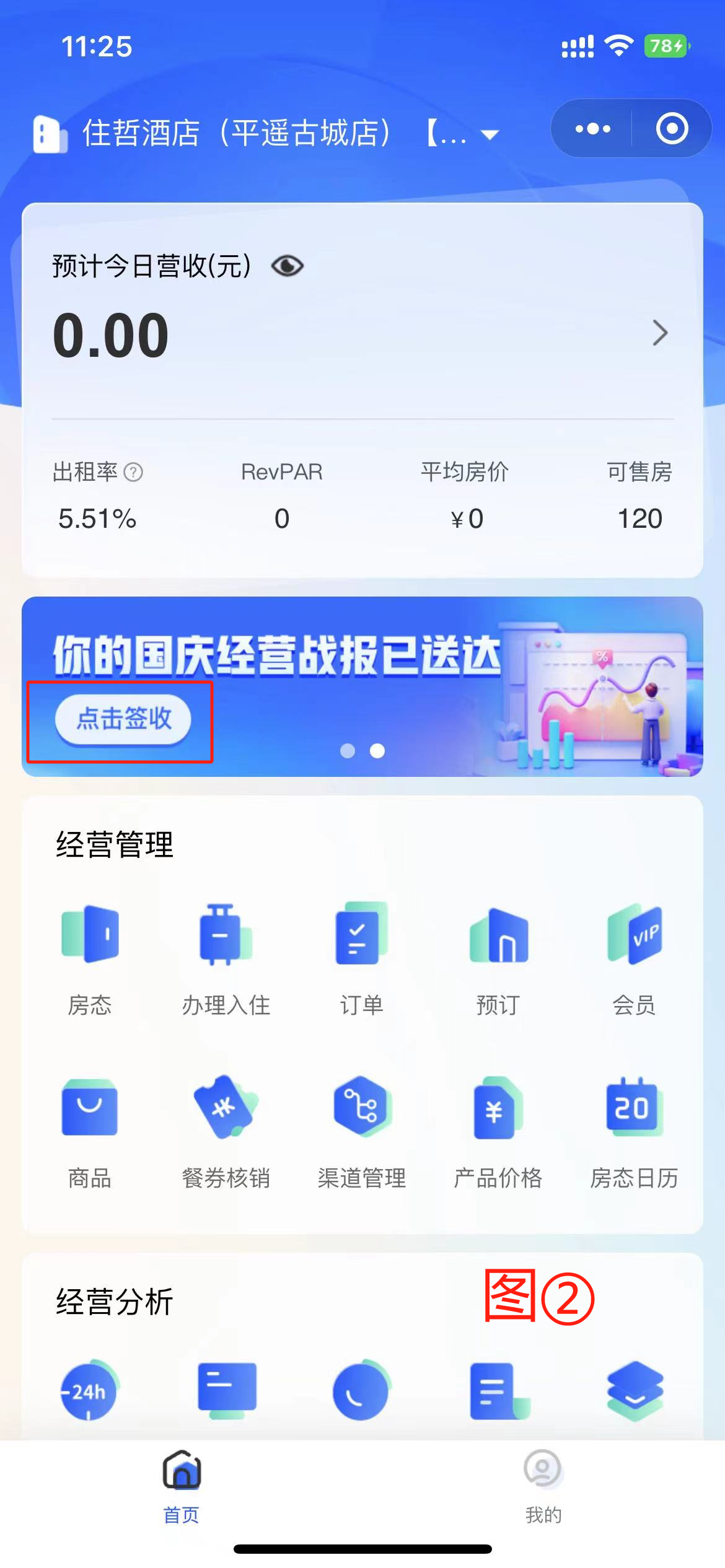Tap the 出租率 help question icon
Viewport: 725px width, 1568px height.
[133, 473]
